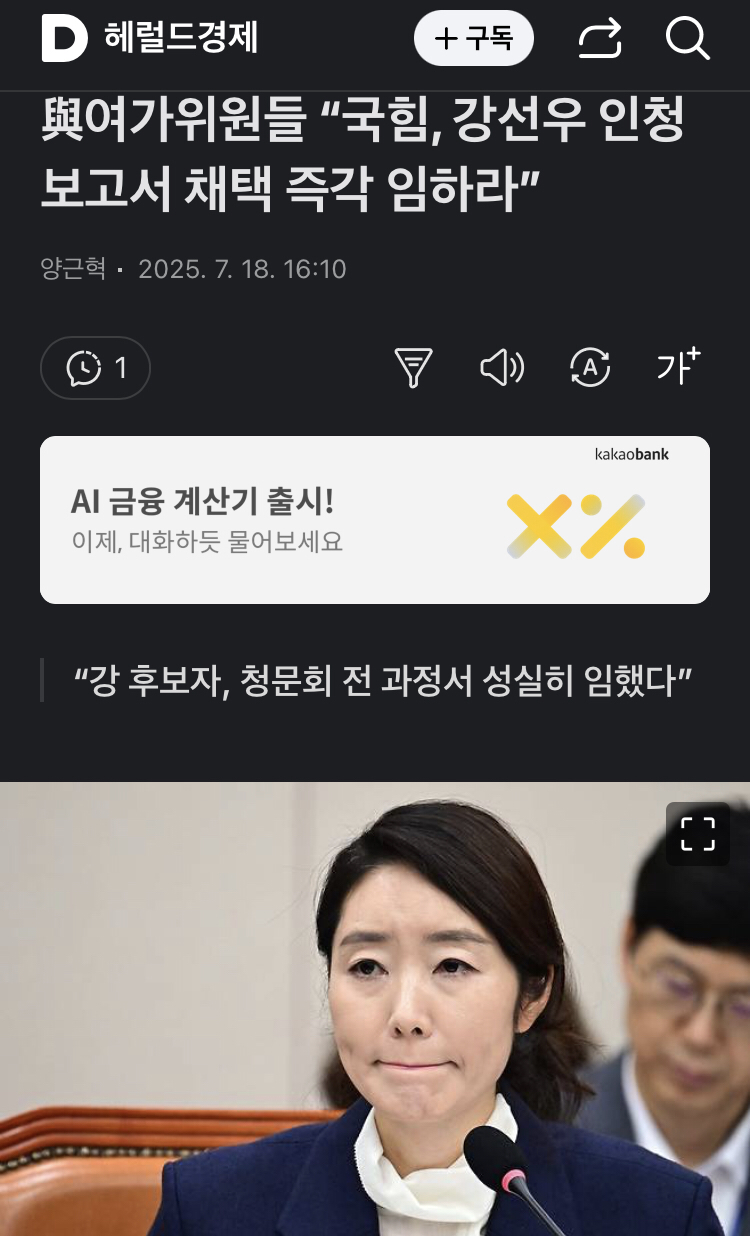The height and width of the screenshot is (1236, 750).
Task: Share this article
Action: point(600,39)
